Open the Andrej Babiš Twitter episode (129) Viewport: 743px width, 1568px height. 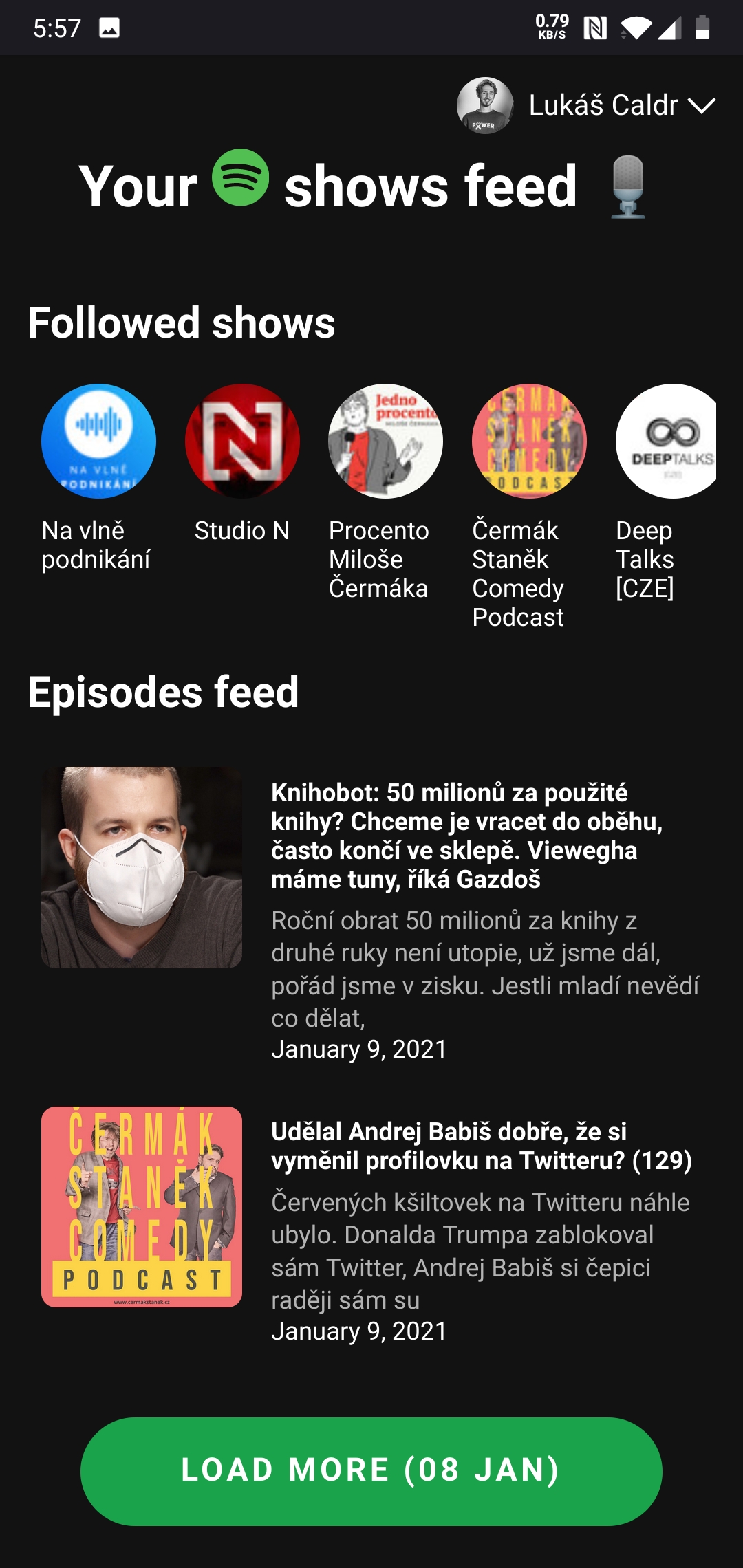pos(481,1146)
